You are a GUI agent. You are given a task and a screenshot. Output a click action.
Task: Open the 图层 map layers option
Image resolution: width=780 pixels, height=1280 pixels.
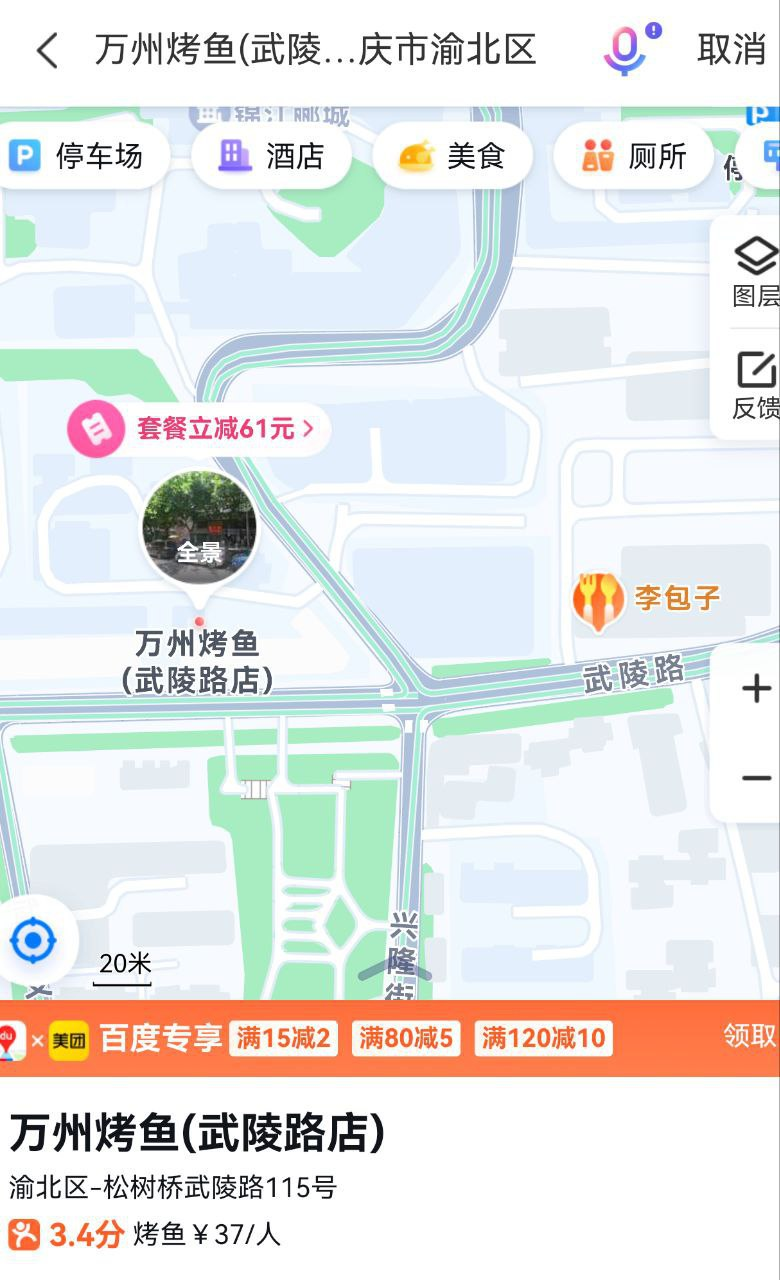(x=755, y=272)
